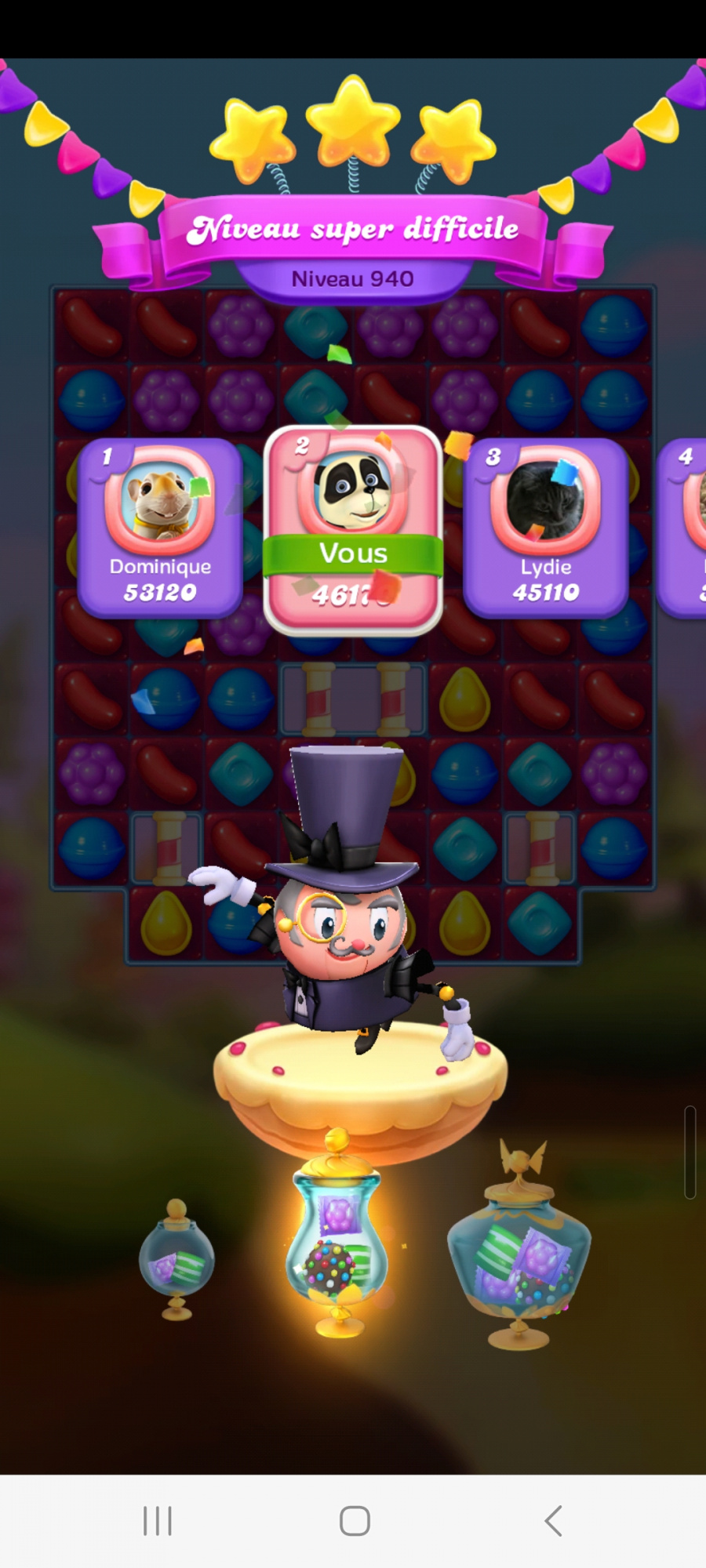The width and height of the screenshot is (706, 1568).
Task: Go back with the system back button
Action: tap(553, 1521)
